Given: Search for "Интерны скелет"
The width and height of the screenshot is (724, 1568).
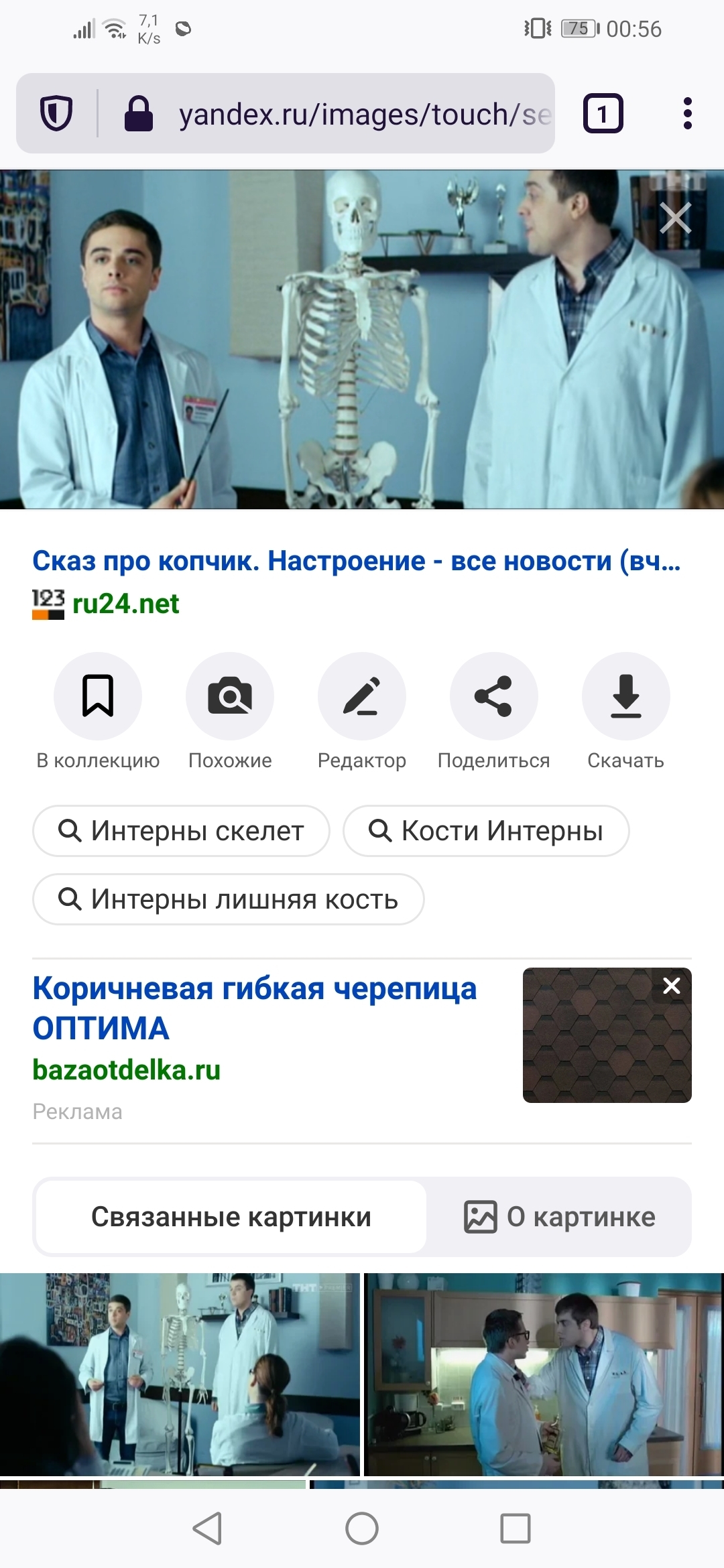Looking at the screenshot, I should [x=181, y=831].
